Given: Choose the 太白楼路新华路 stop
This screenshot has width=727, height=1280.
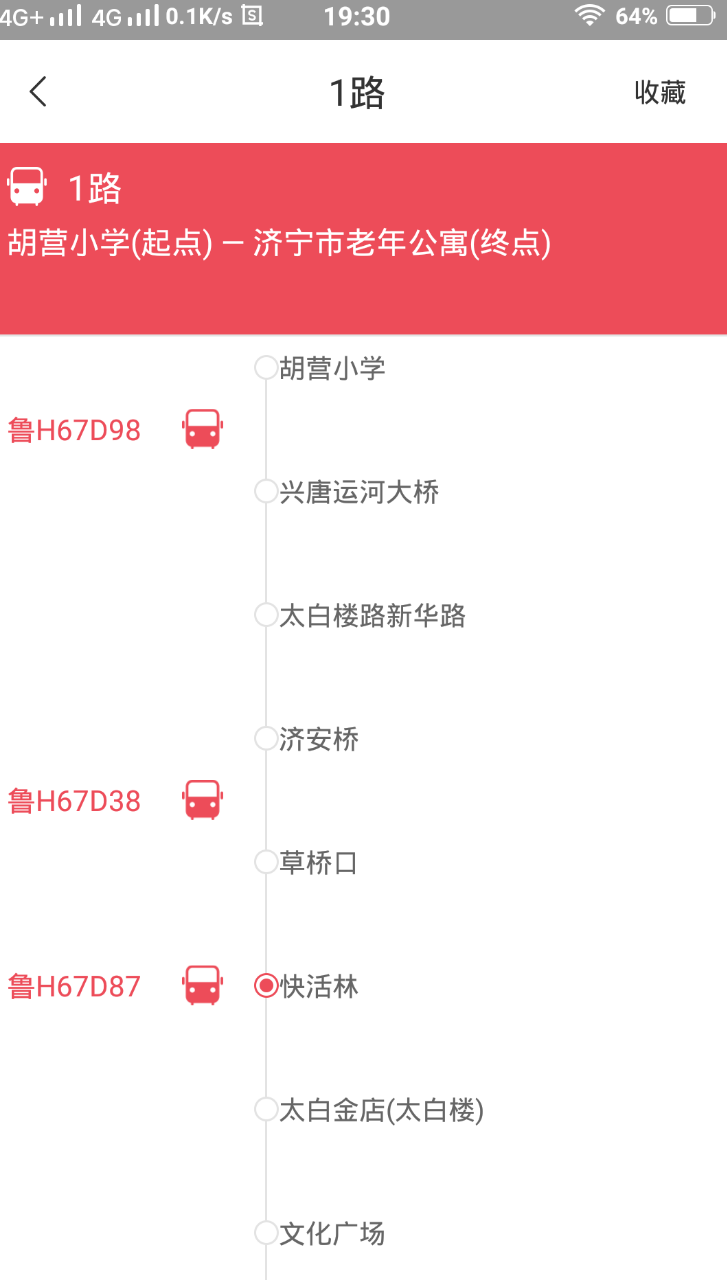Looking at the screenshot, I should click(x=372, y=615).
